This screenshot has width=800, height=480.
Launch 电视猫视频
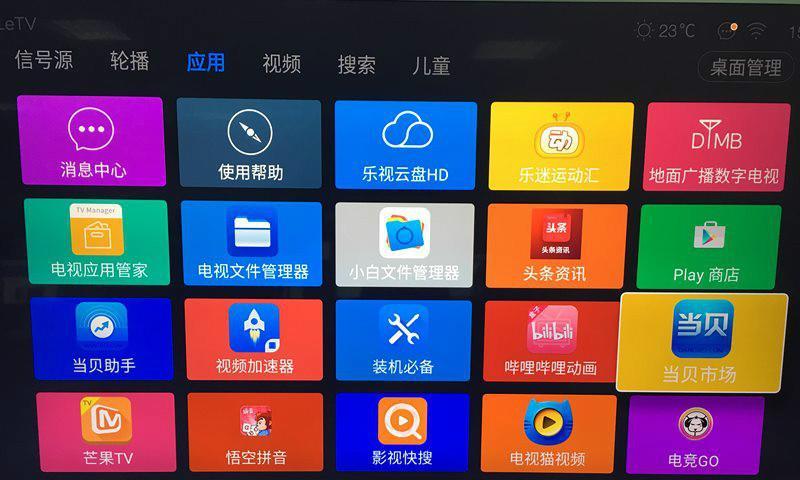tap(546, 434)
